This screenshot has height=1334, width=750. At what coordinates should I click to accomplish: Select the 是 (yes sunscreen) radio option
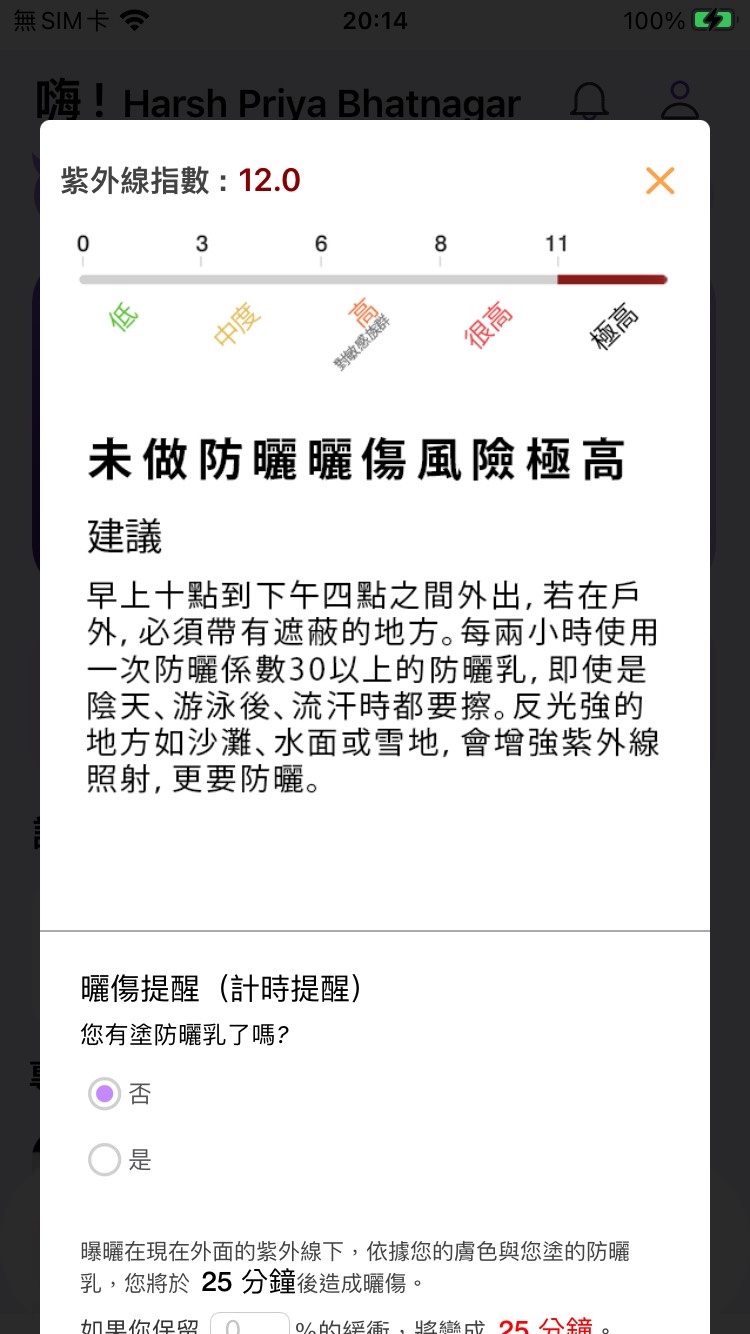pyautogui.click(x=105, y=1160)
